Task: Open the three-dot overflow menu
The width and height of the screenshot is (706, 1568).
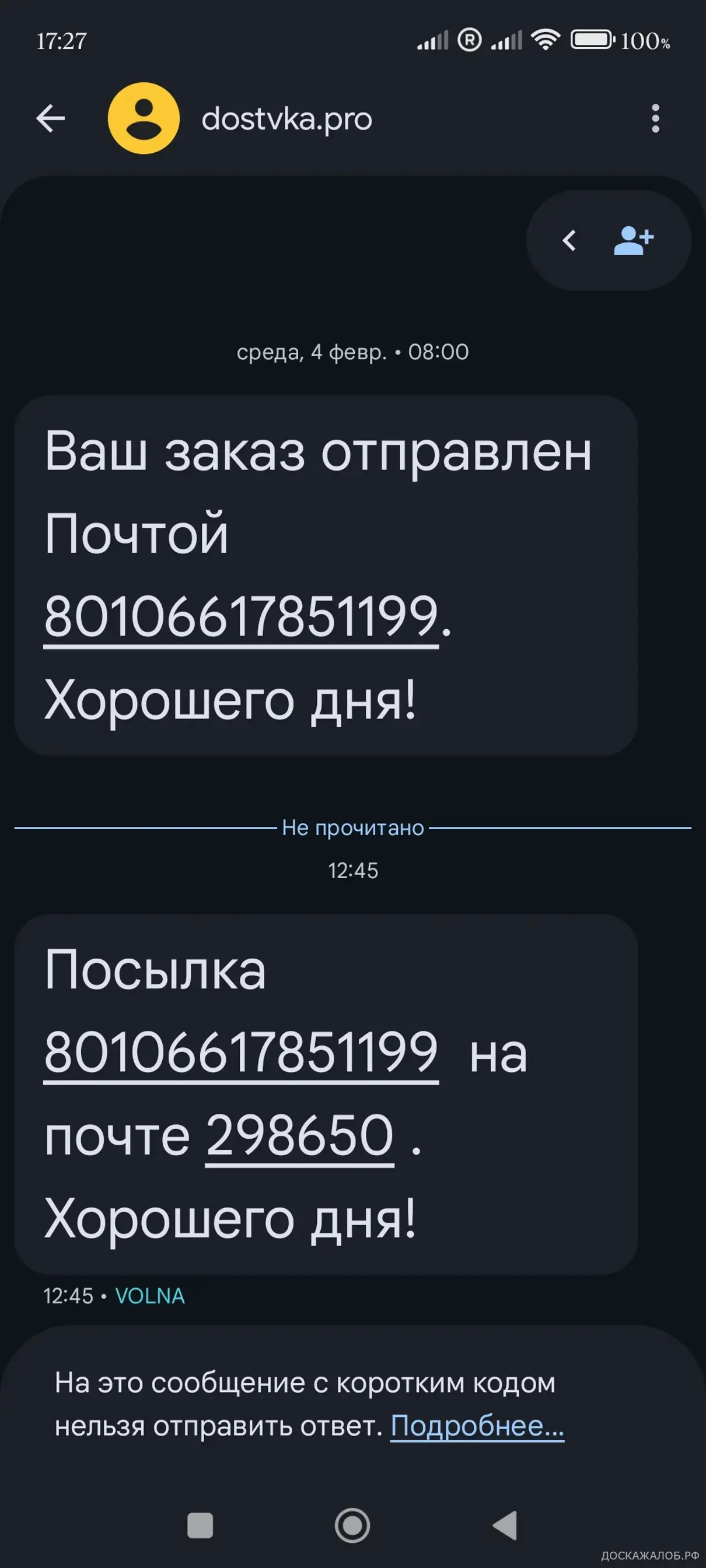Action: coord(655,118)
